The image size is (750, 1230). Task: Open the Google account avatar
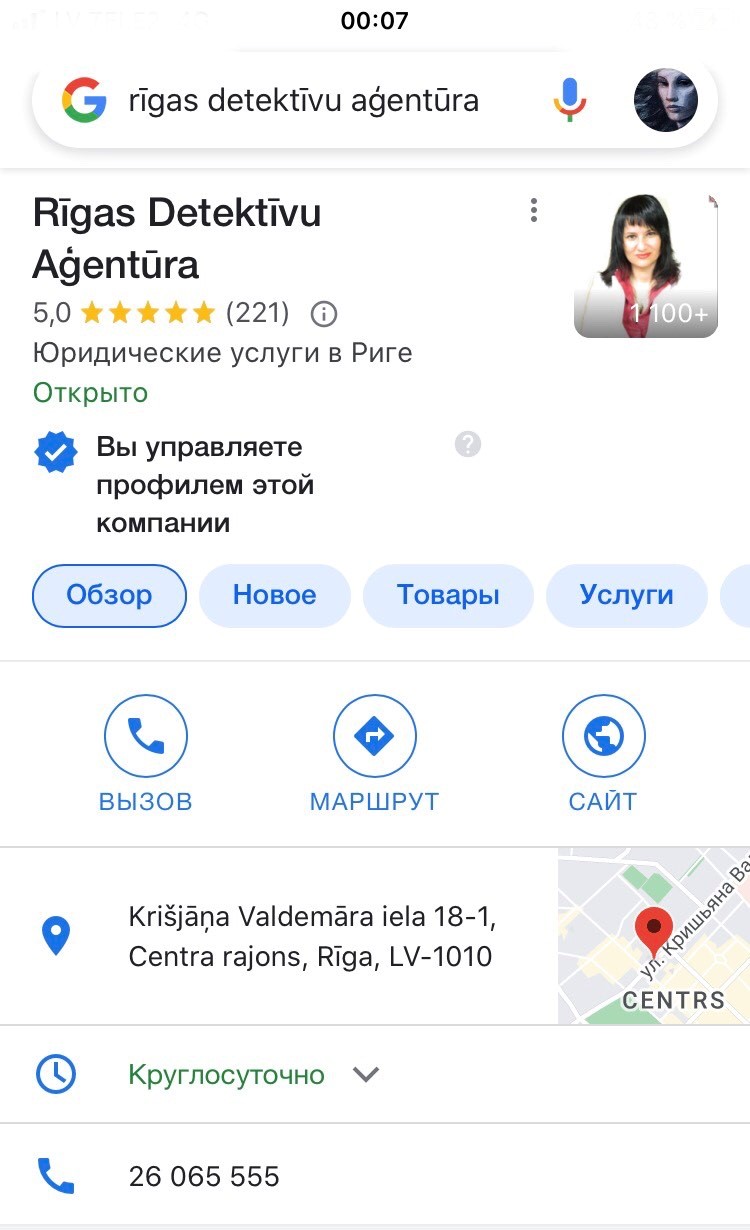[x=665, y=100]
